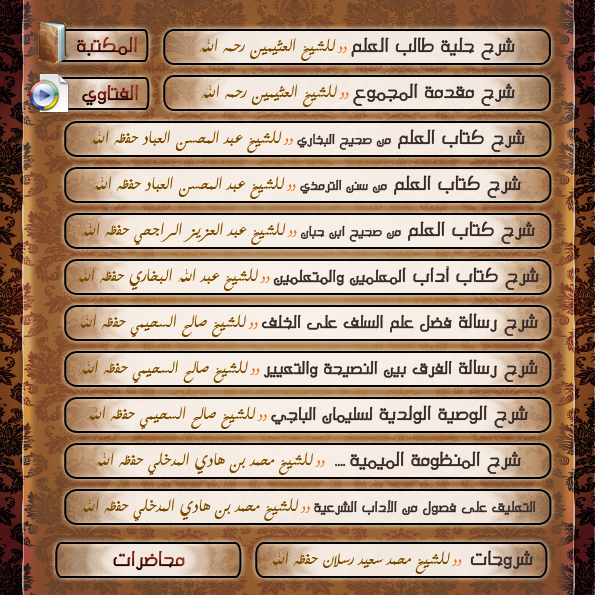Open شروحات by محمد سعيد رسلان

[401, 560]
